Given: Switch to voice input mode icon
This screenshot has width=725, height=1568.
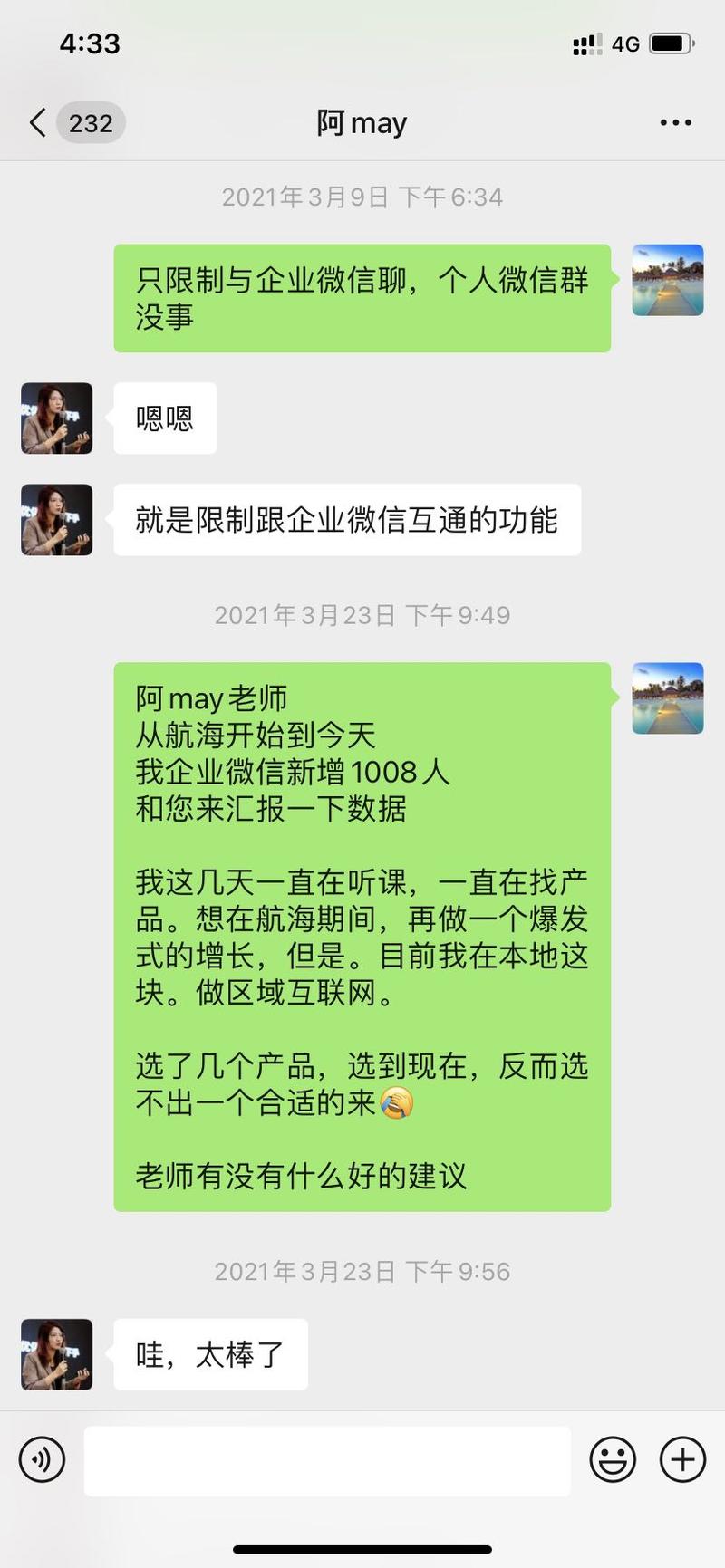Looking at the screenshot, I should point(42,1459).
